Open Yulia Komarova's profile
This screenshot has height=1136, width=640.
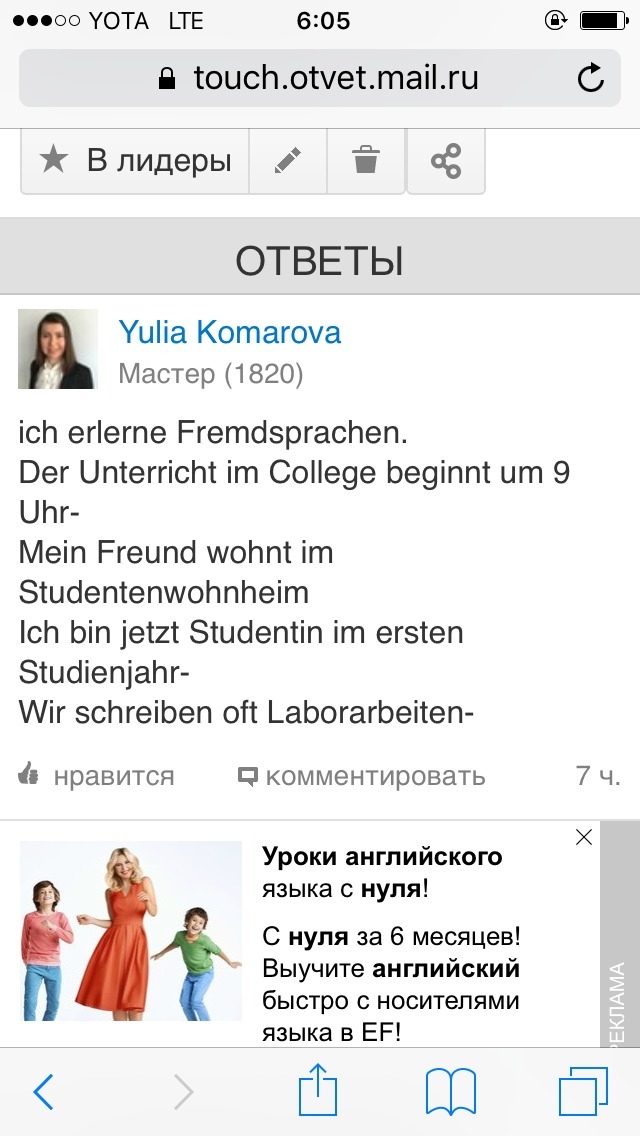tap(230, 332)
